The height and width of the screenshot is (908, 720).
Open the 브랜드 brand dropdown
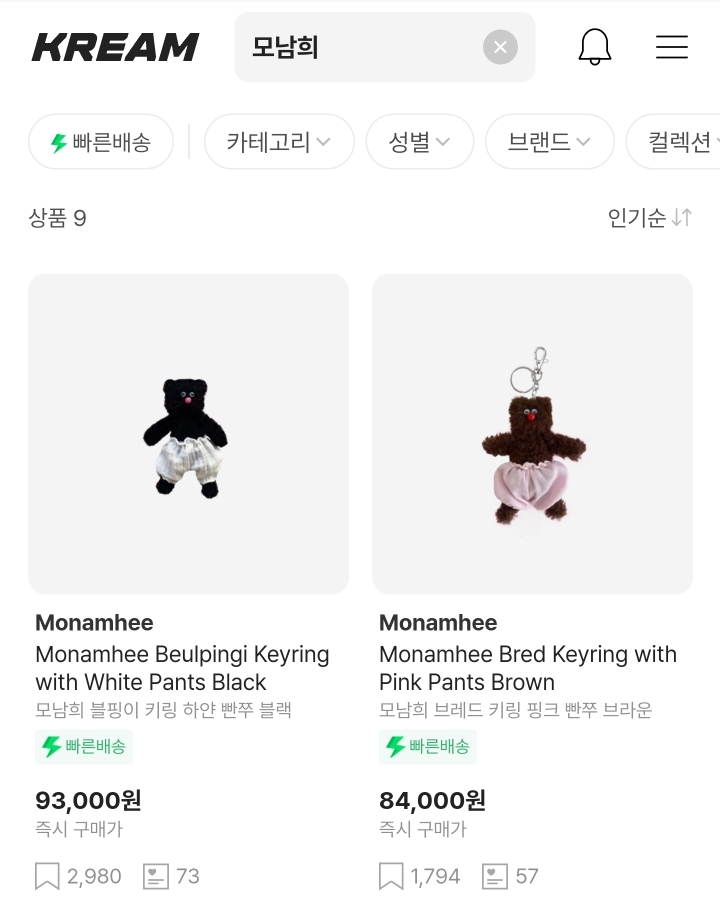click(x=549, y=141)
